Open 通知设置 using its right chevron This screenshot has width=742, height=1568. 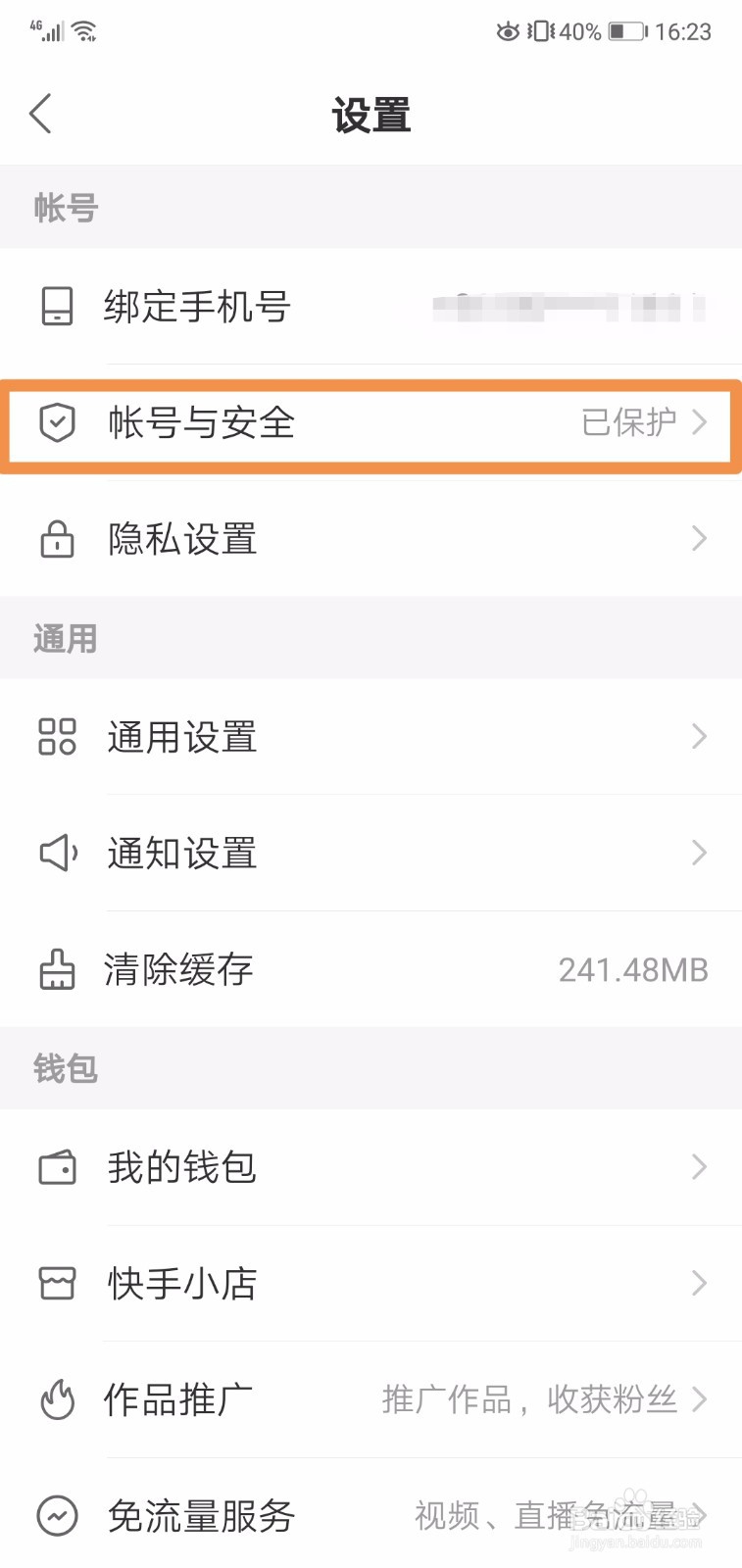click(700, 853)
